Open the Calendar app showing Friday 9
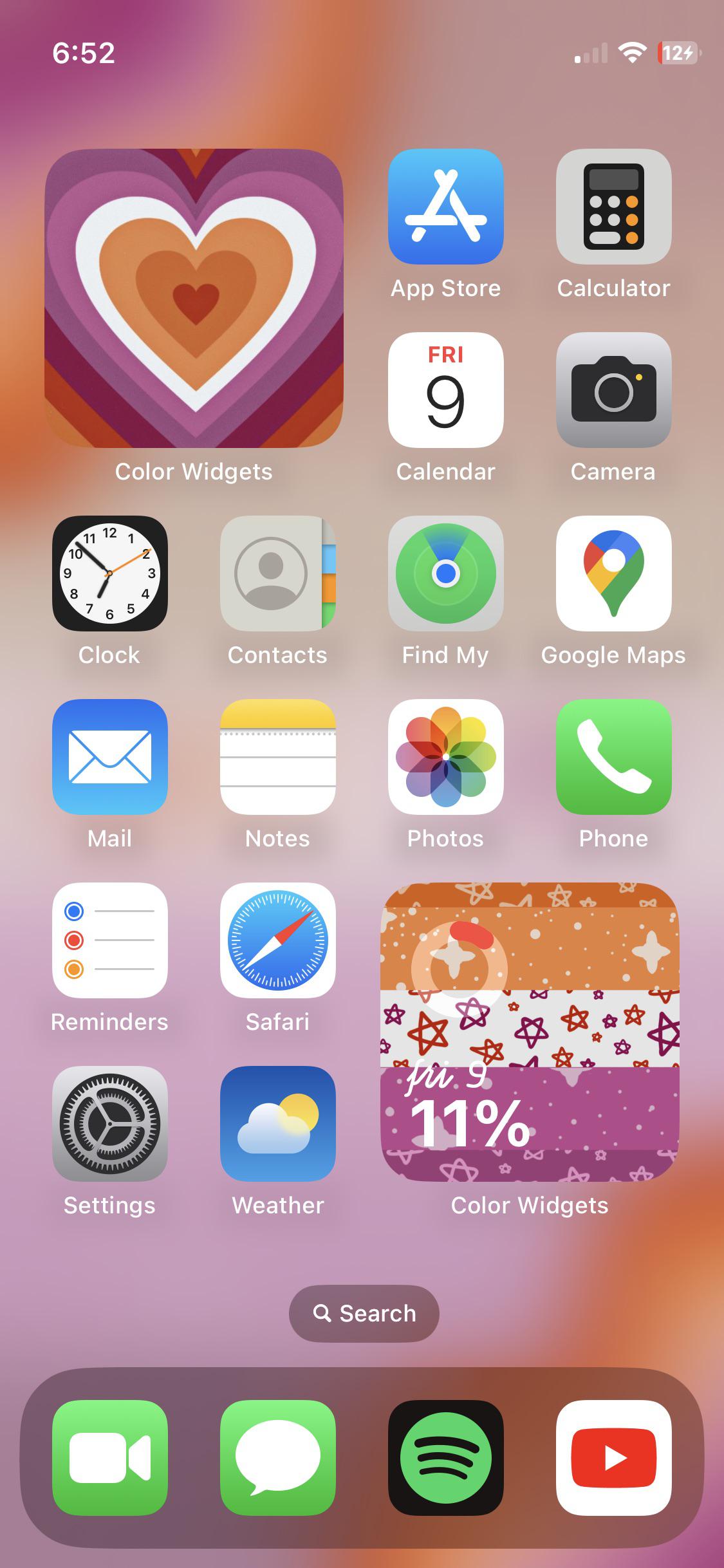 coord(445,391)
